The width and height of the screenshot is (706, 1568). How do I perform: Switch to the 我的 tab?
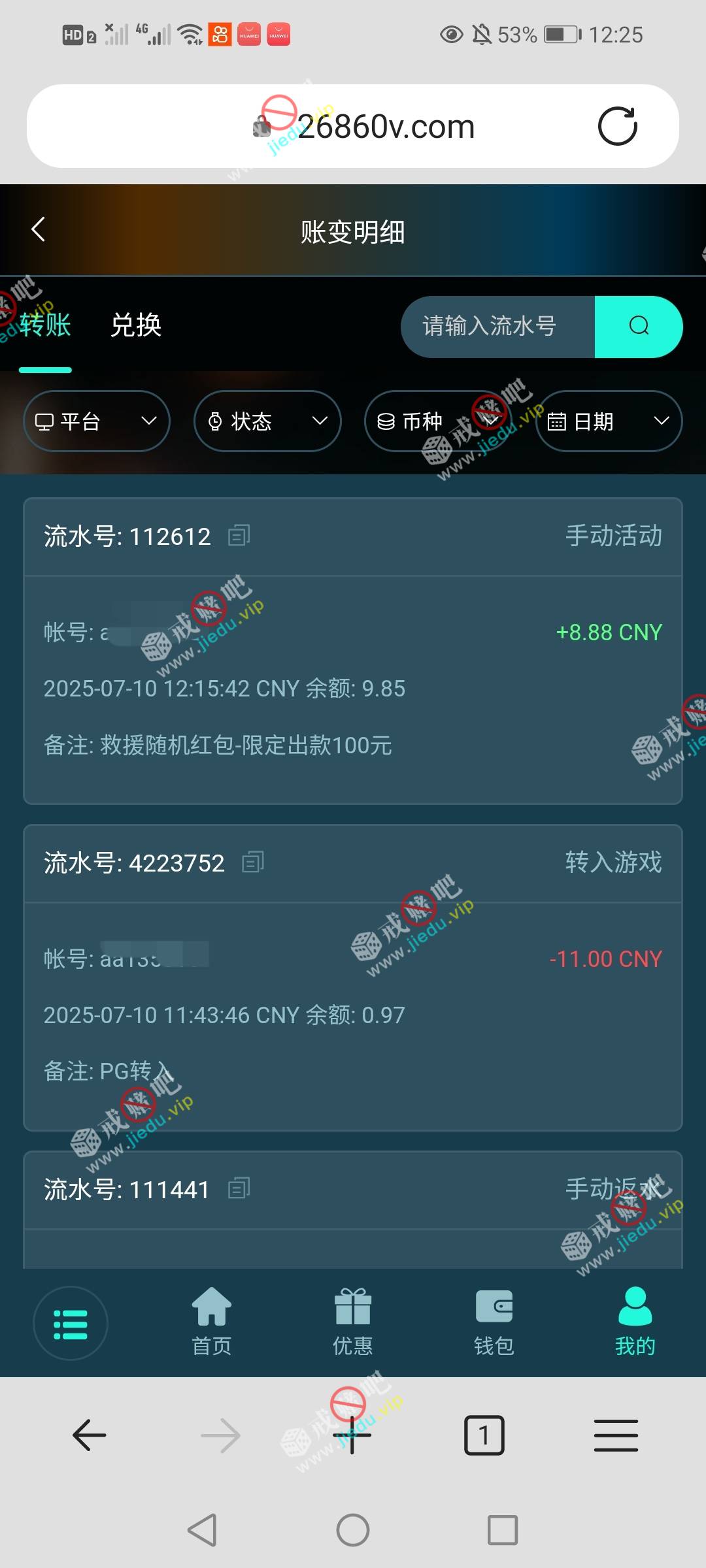click(635, 1321)
